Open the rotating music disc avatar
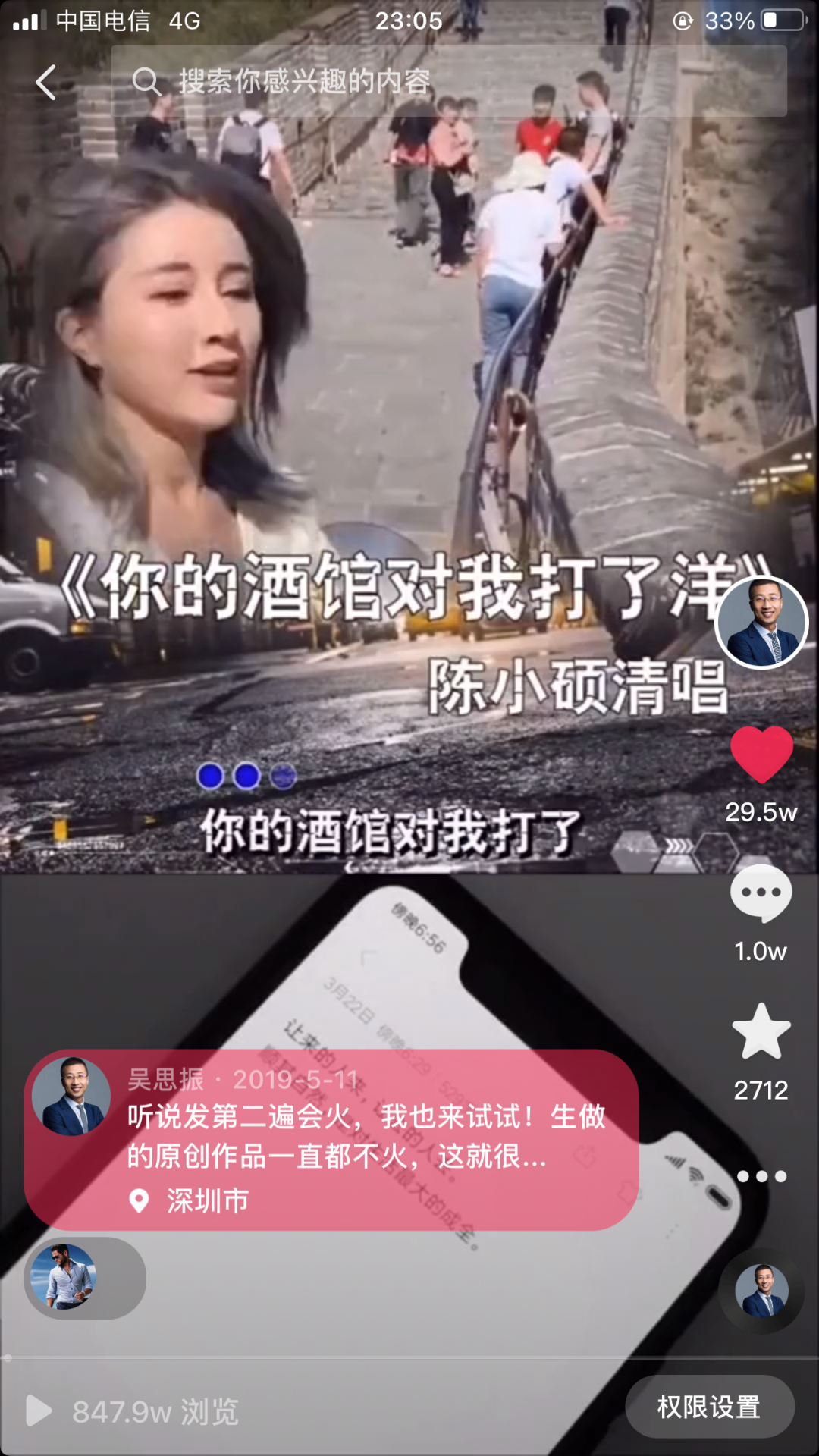This screenshot has width=819, height=1456. (761, 1291)
